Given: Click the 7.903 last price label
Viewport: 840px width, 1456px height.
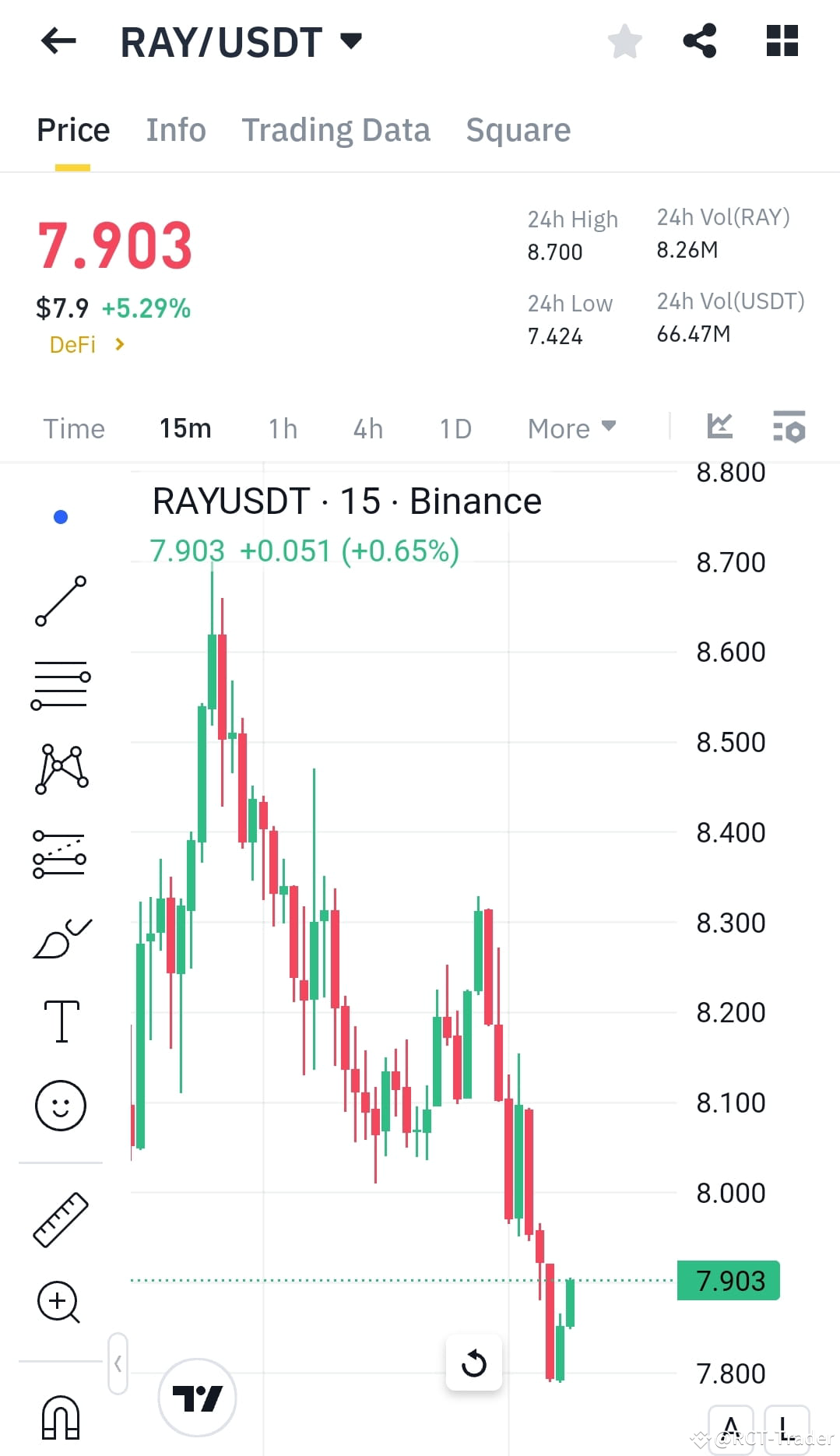Looking at the screenshot, I should pyautogui.click(x=727, y=1280).
